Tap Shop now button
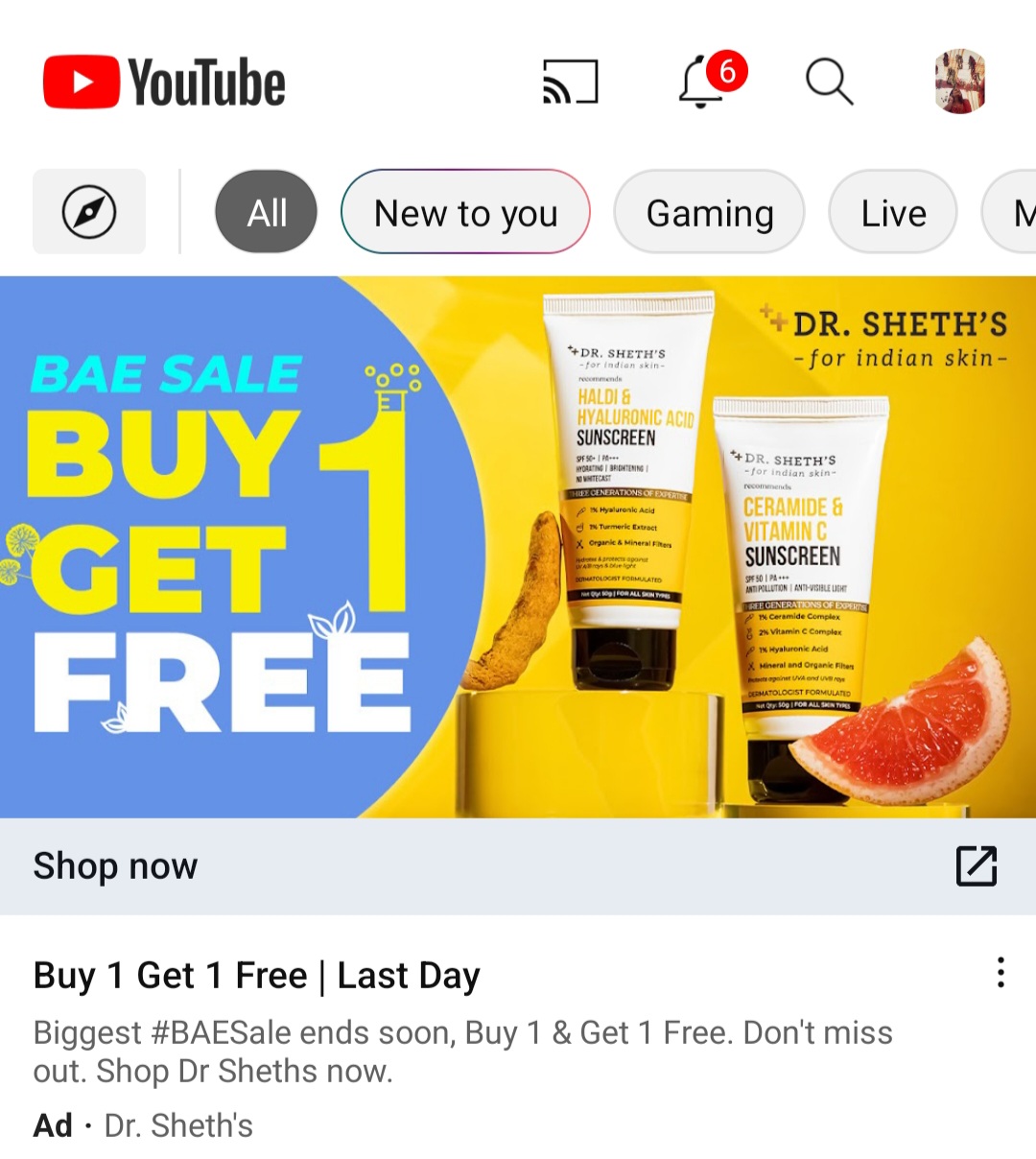The image size is (1036, 1159). 116,866
